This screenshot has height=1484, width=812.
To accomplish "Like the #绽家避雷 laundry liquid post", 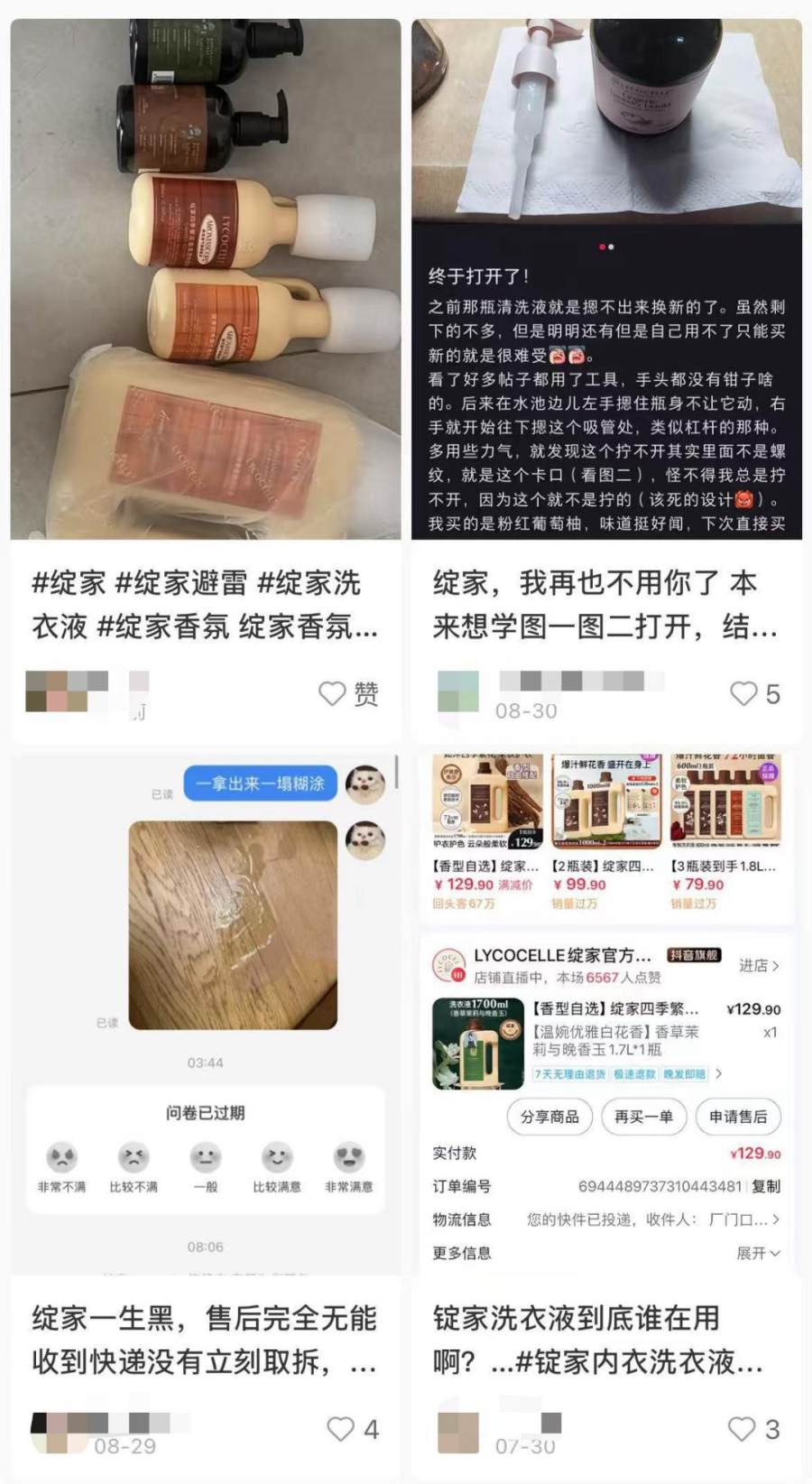I will (x=333, y=693).
